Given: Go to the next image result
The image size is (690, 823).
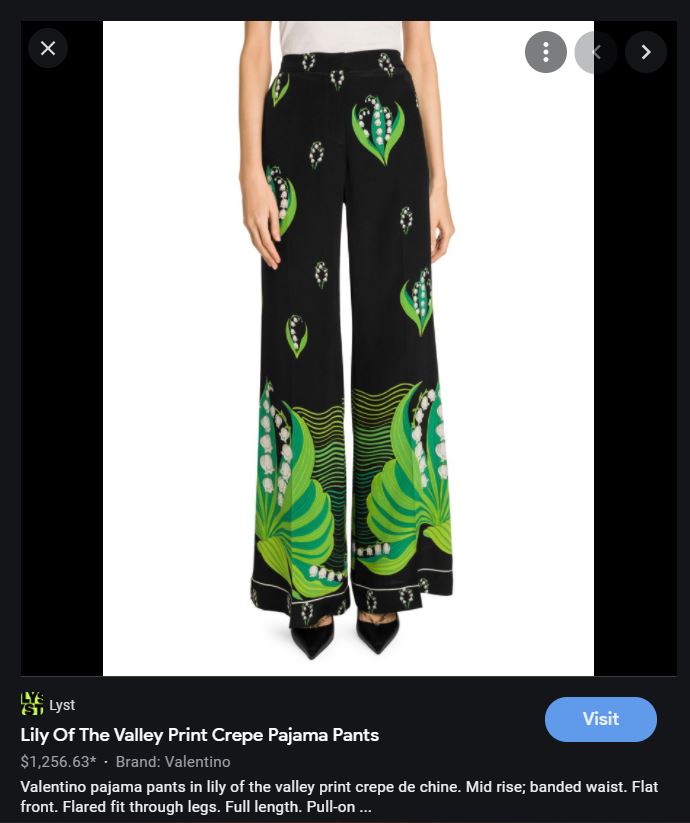Looking at the screenshot, I should (646, 52).
